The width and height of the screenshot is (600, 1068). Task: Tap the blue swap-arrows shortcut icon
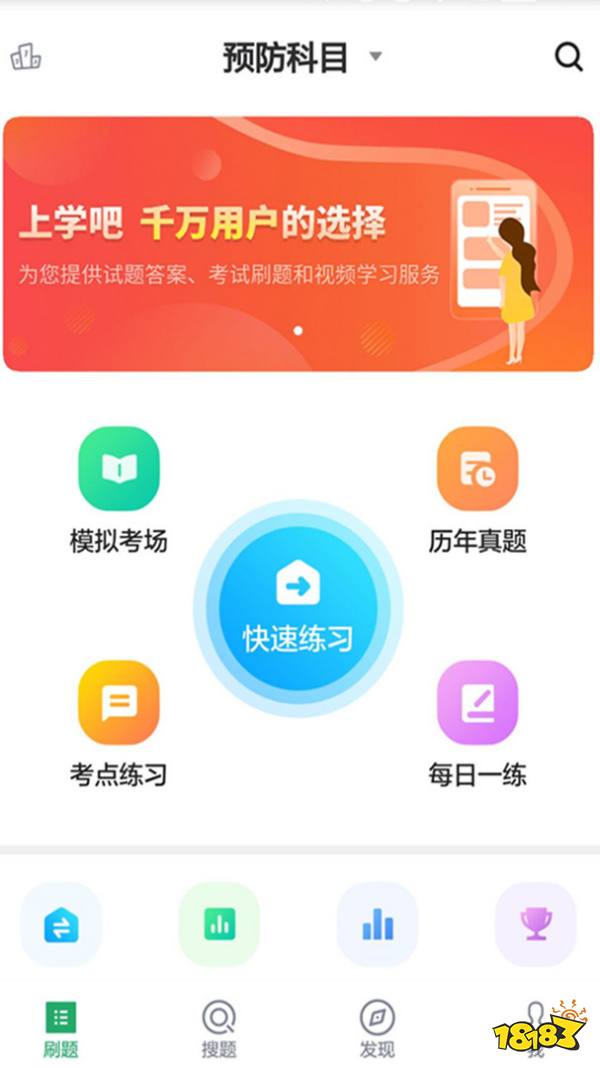(61, 924)
